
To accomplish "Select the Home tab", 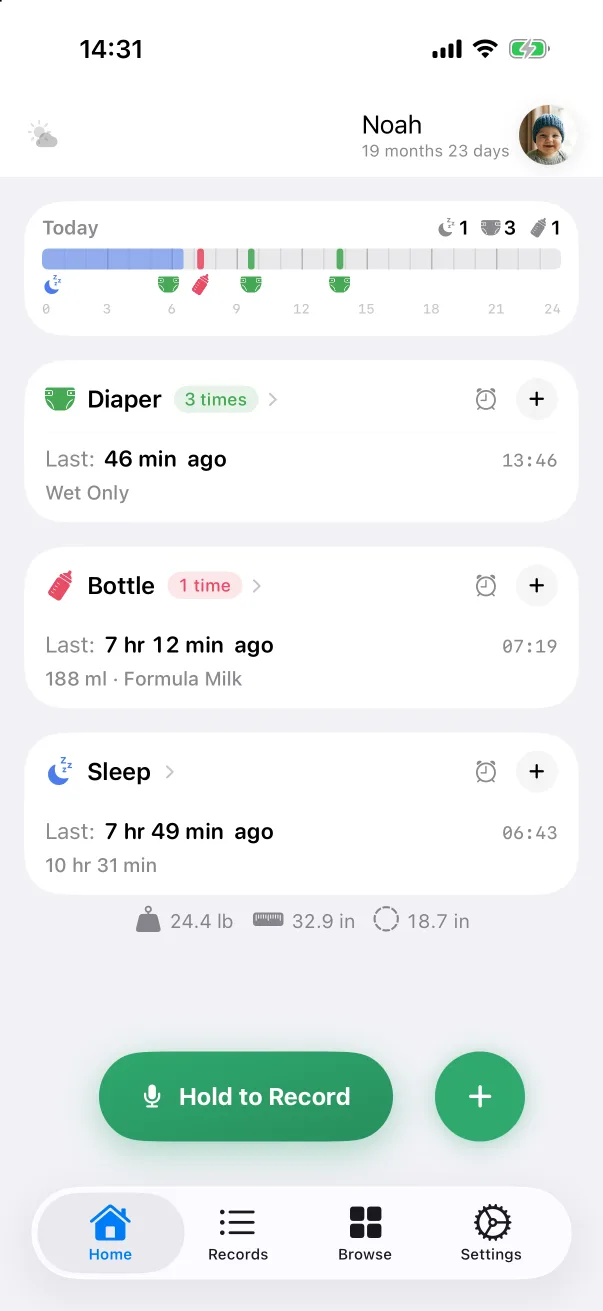I will tap(110, 1234).
